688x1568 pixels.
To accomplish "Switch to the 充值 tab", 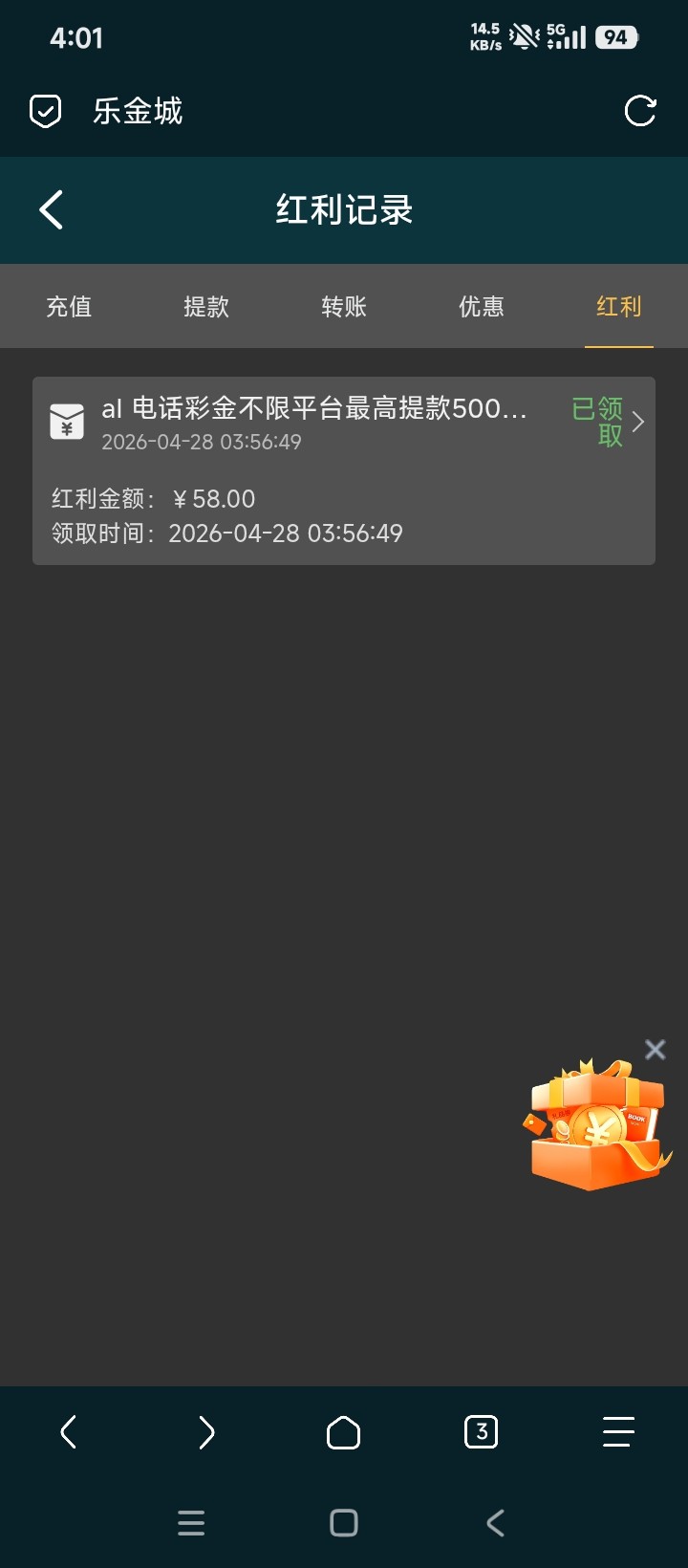I will point(69,307).
